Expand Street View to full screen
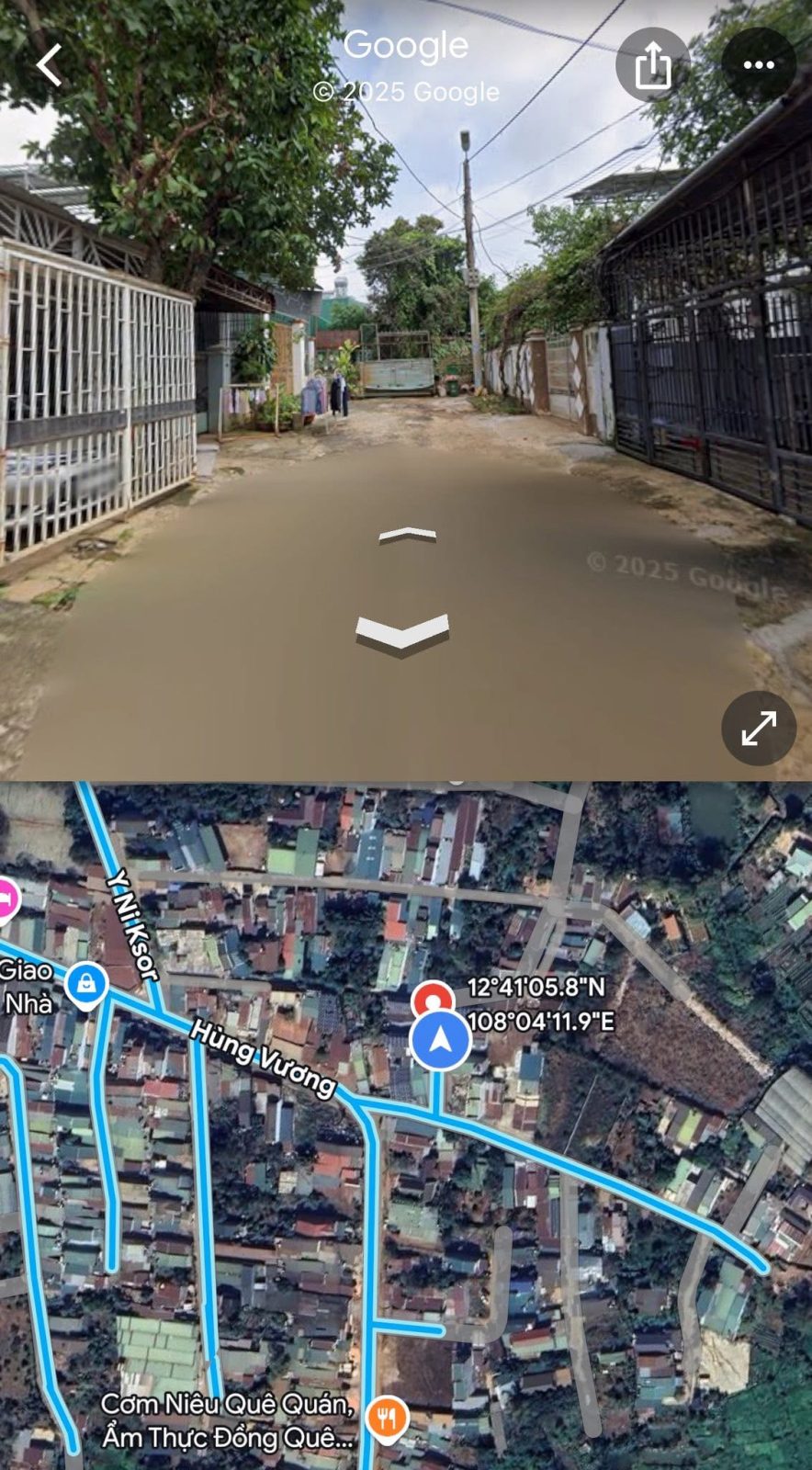 [758, 729]
